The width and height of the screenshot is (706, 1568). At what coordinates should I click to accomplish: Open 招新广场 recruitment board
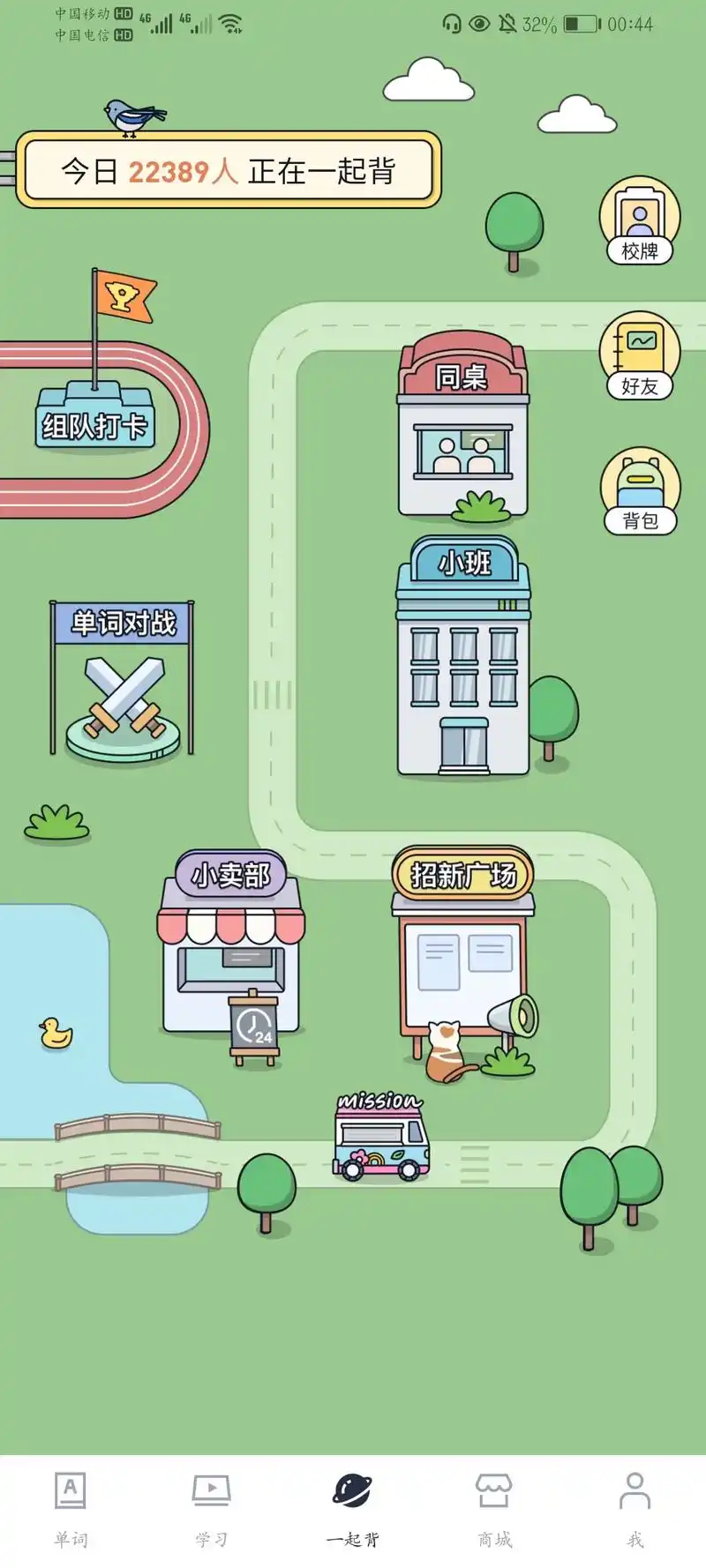462,952
